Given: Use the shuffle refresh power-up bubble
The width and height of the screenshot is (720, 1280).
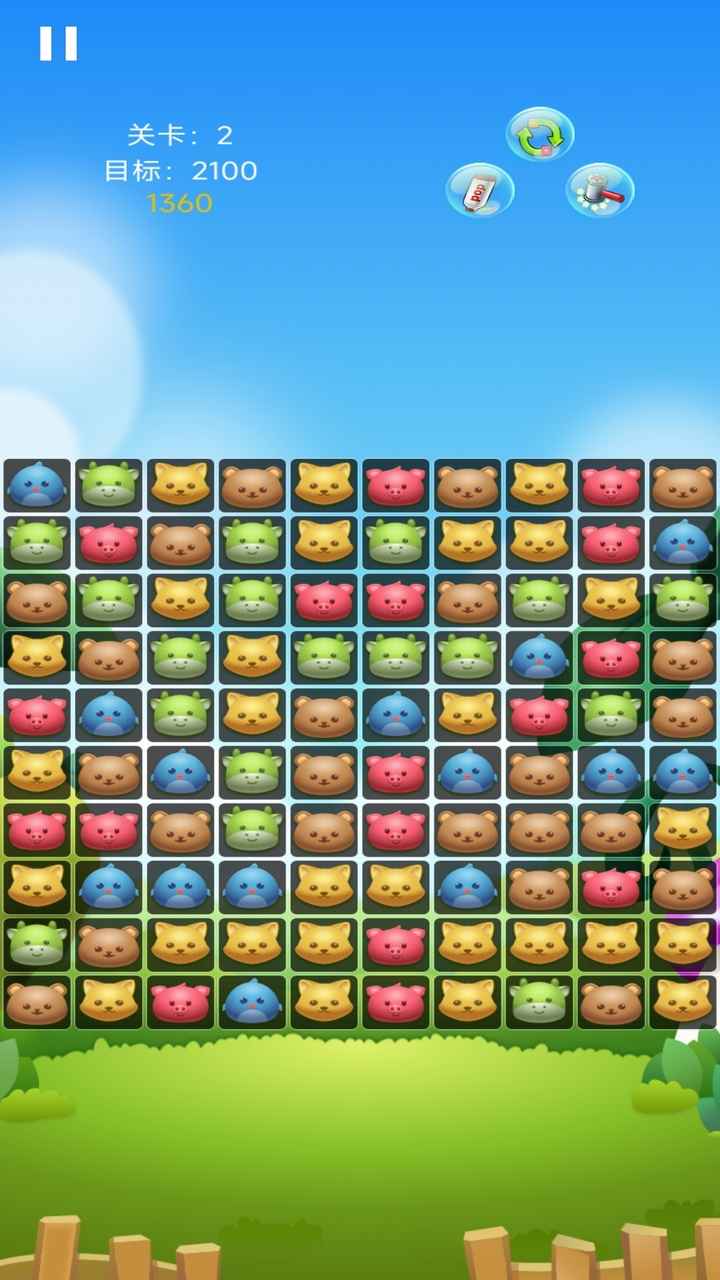Looking at the screenshot, I should 539,134.
